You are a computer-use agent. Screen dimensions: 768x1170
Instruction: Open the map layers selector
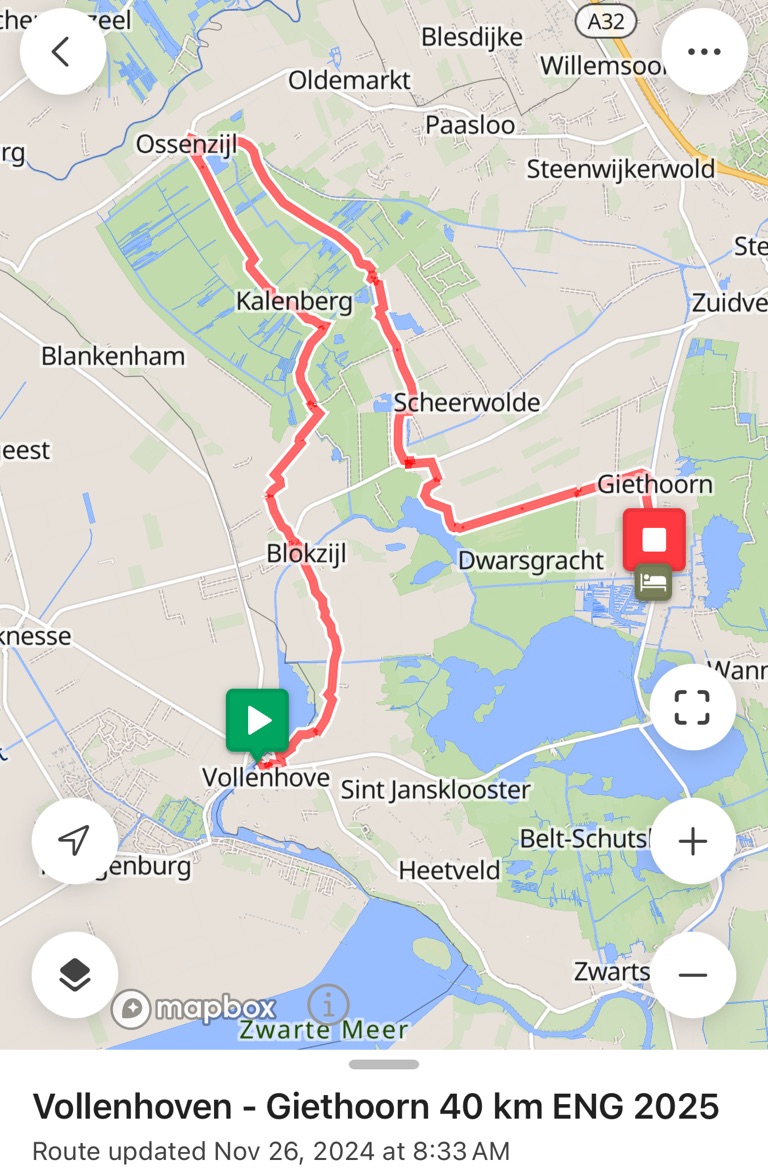pos(74,974)
